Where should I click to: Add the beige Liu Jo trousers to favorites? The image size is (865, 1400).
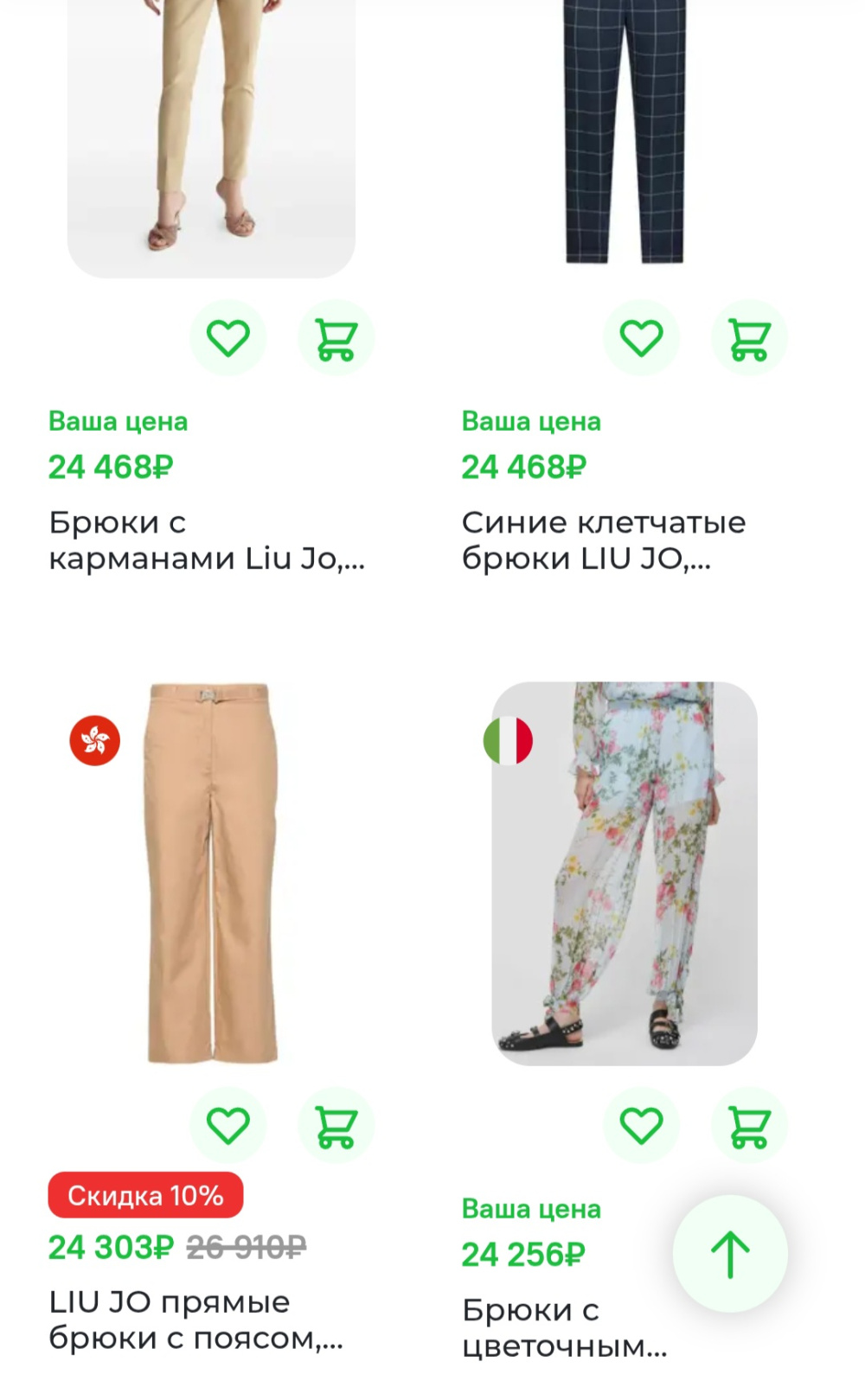[x=228, y=338]
